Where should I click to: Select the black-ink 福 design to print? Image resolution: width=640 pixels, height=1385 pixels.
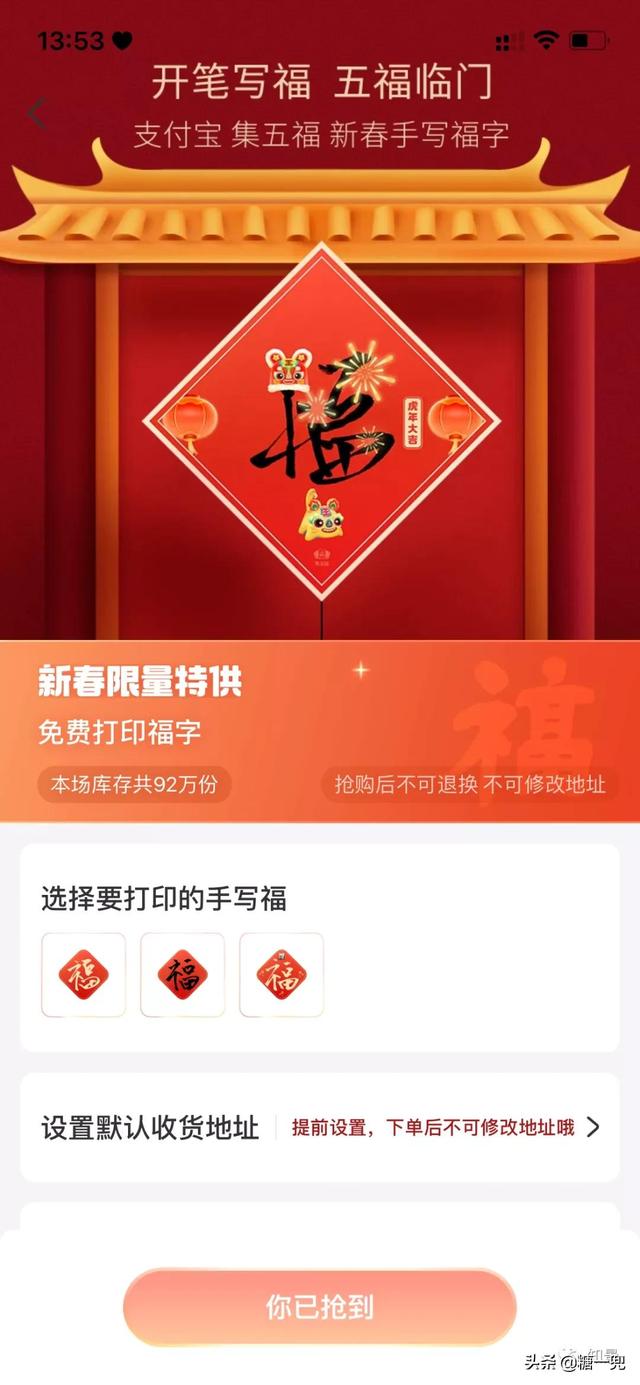point(182,975)
